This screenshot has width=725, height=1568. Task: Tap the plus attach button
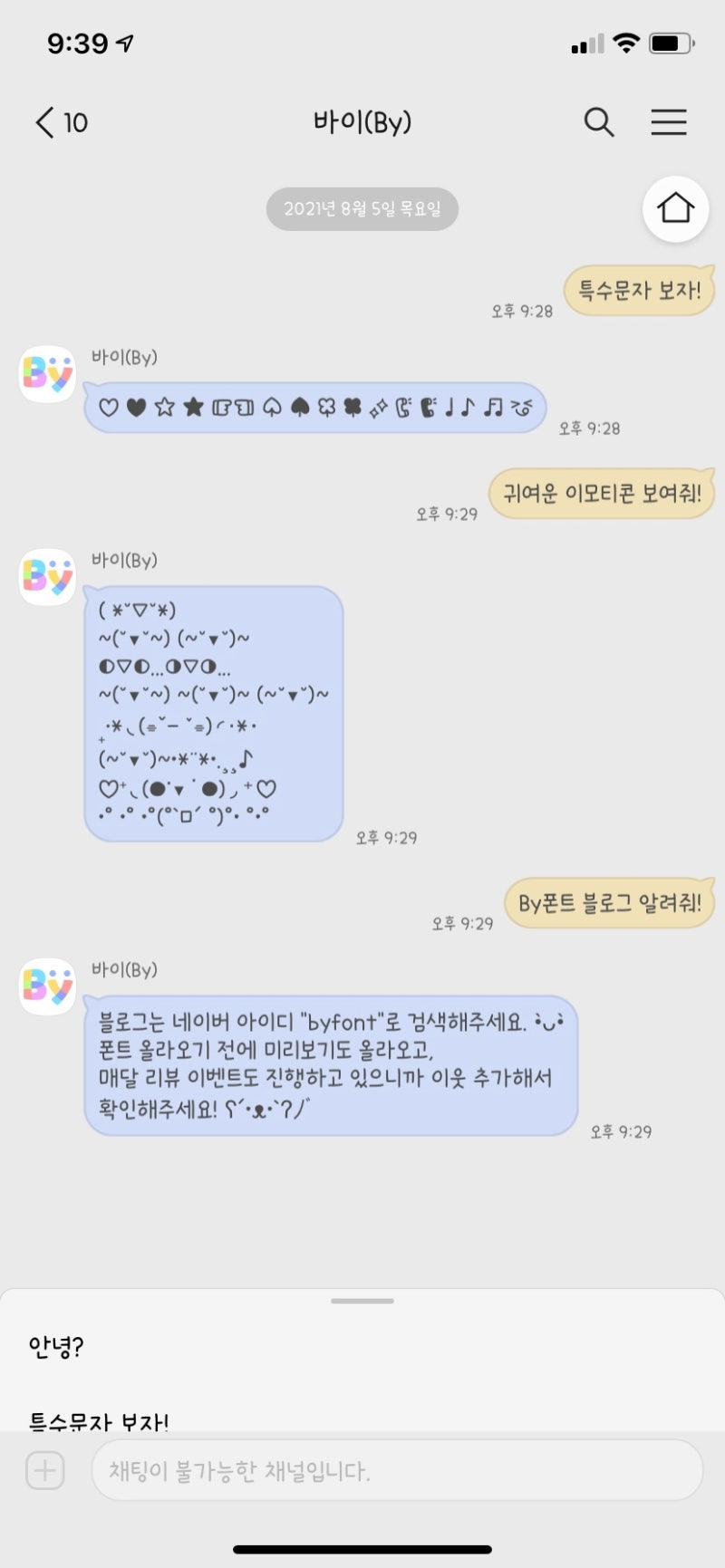45,1470
